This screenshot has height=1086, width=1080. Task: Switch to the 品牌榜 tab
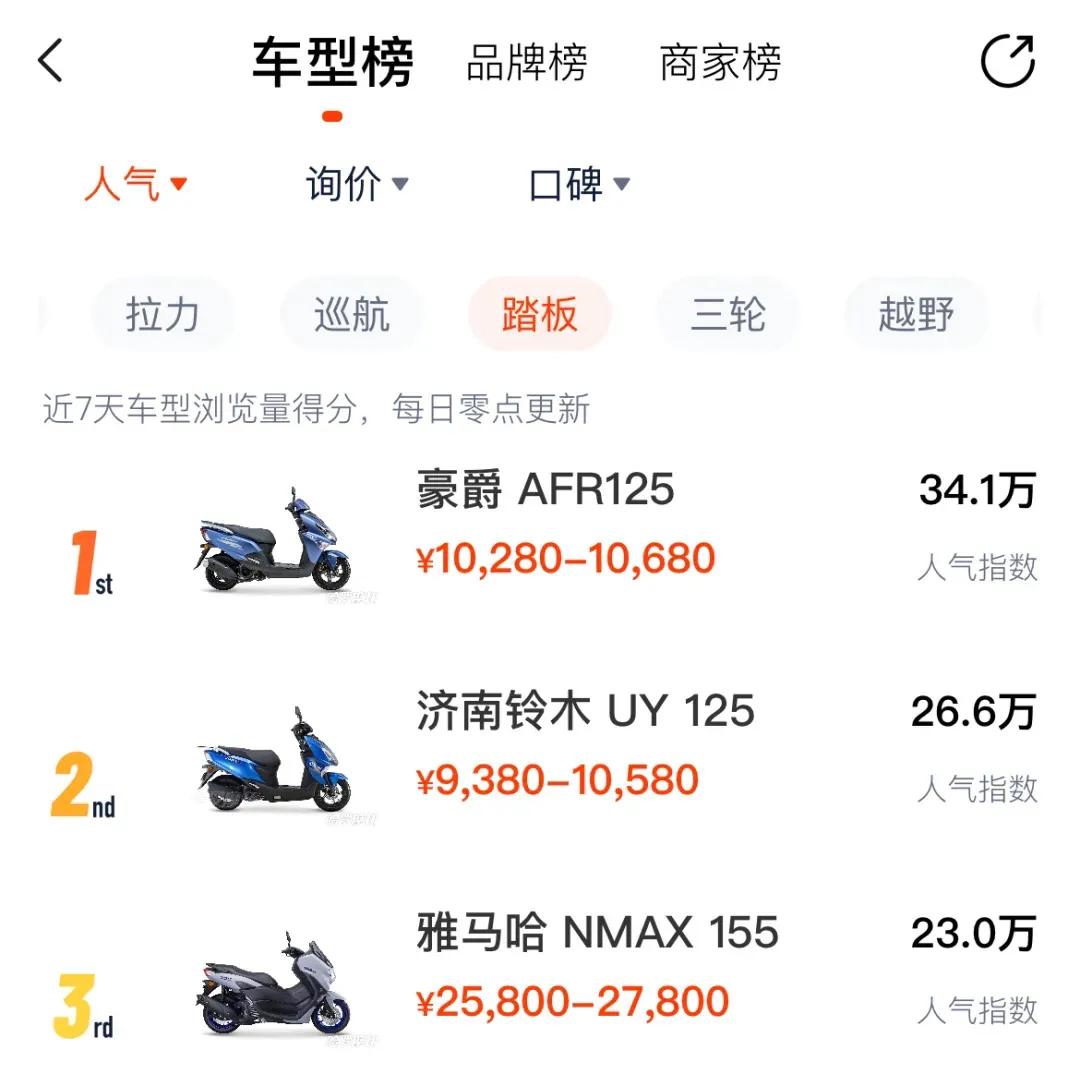526,62
